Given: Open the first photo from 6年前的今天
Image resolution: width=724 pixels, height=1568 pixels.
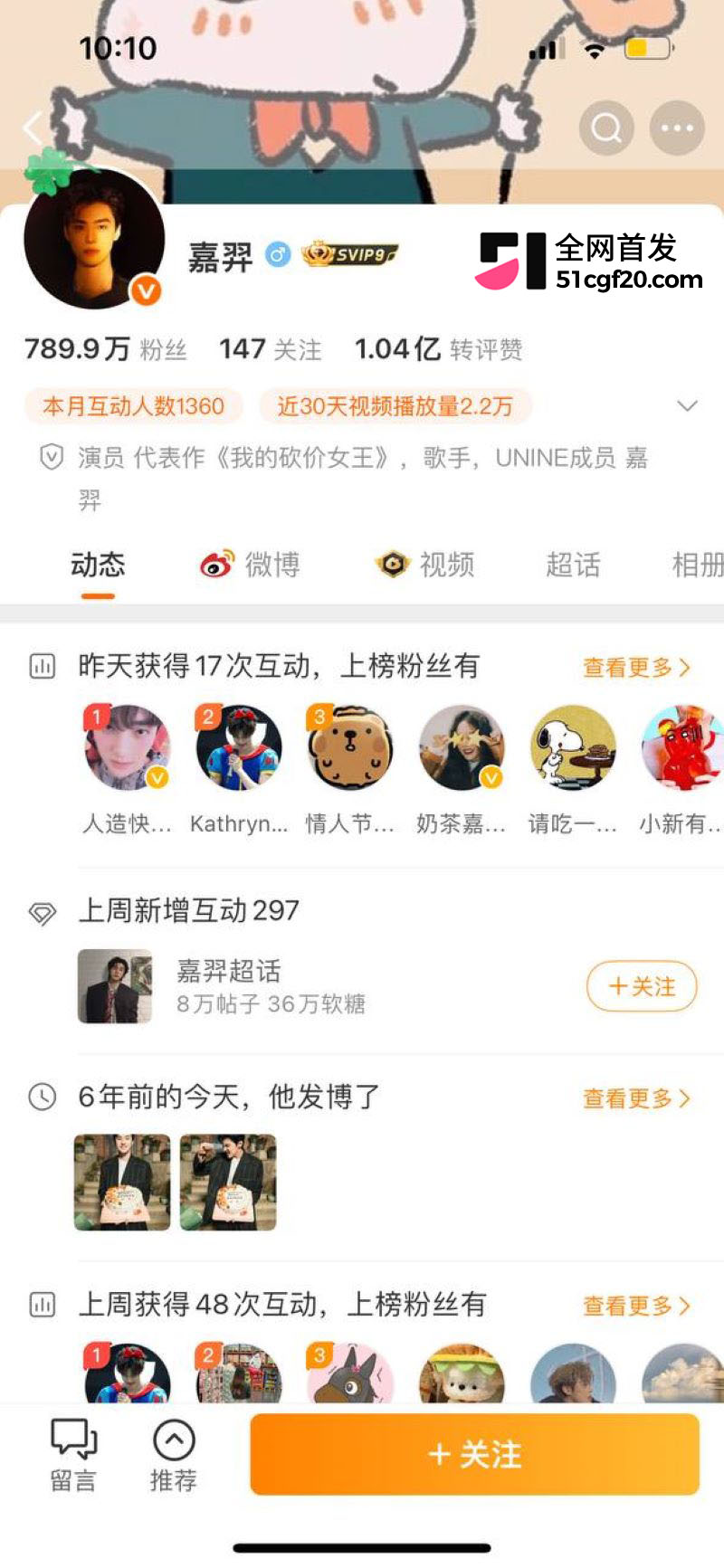Looking at the screenshot, I should click(x=122, y=1183).
